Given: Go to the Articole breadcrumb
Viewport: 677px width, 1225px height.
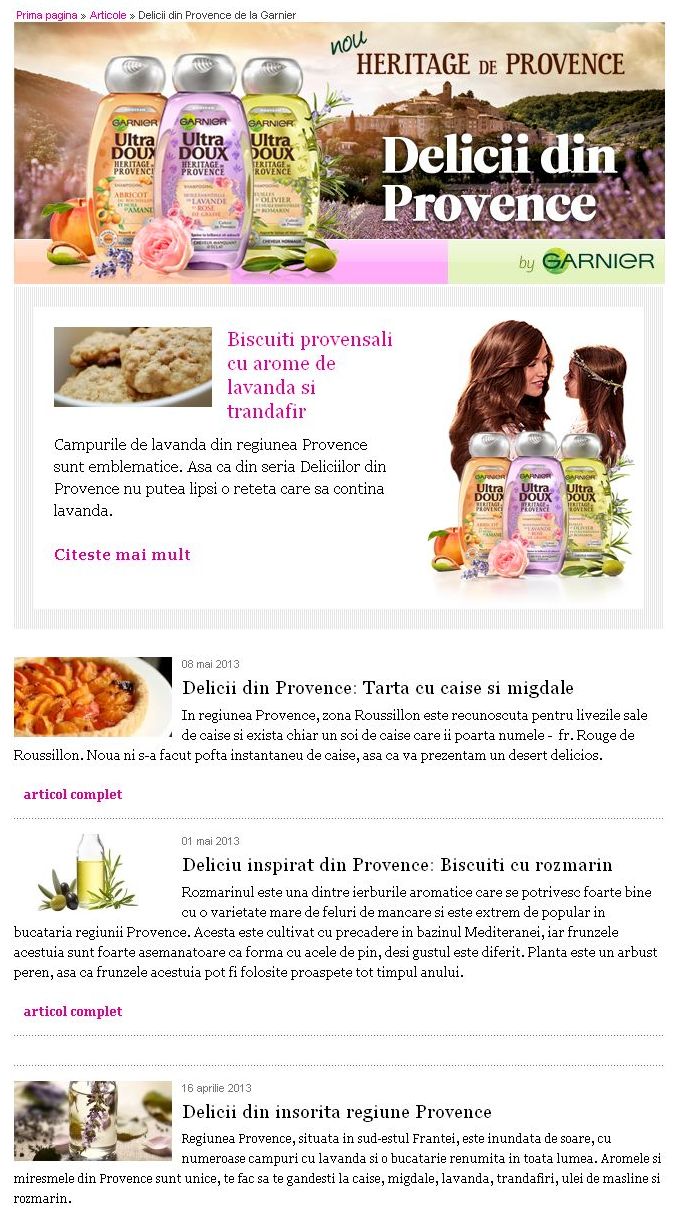Looking at the screenshot, I should 108,15.
